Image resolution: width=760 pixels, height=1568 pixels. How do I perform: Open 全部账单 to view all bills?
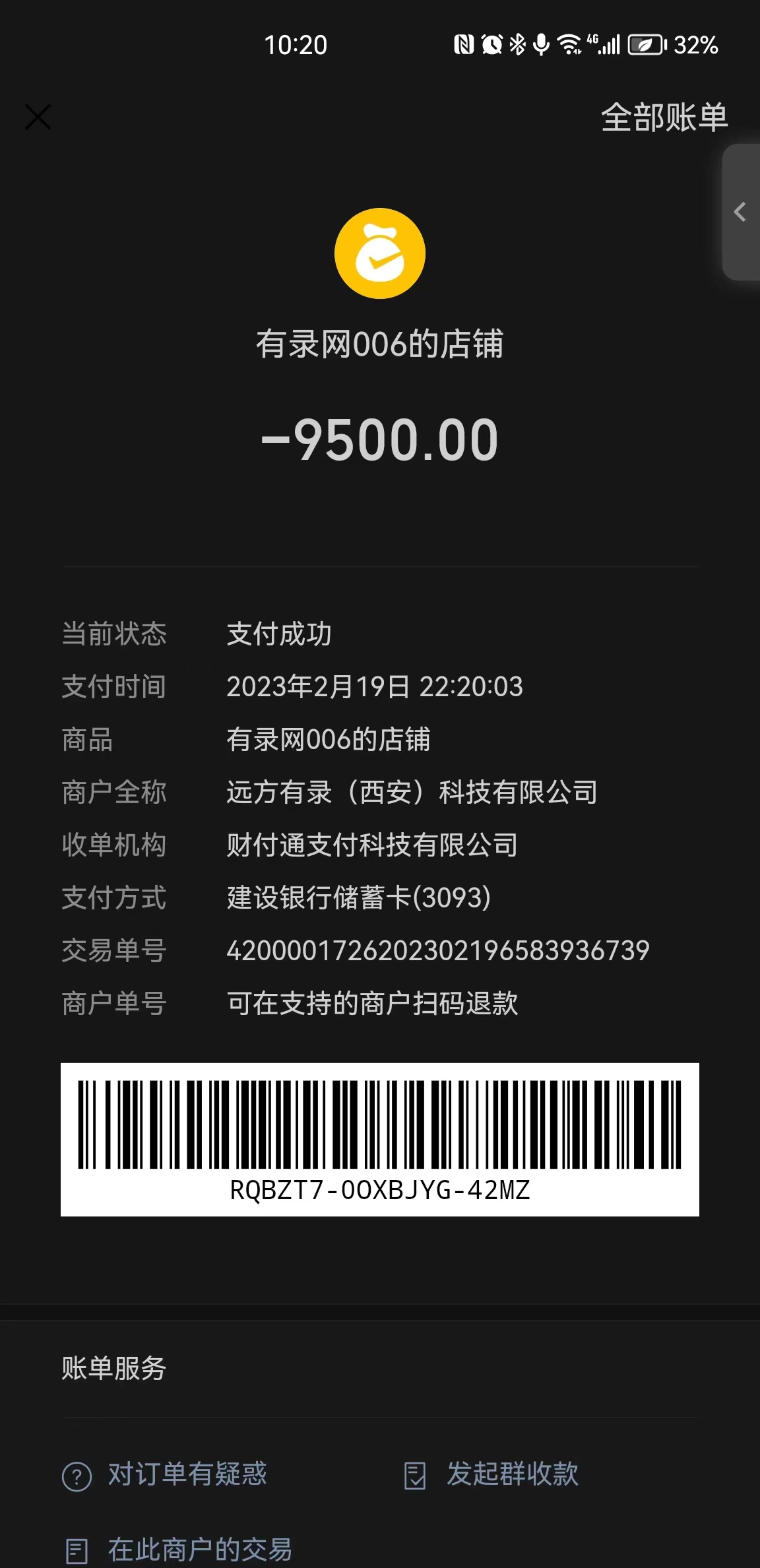click(x=664, y=117)
